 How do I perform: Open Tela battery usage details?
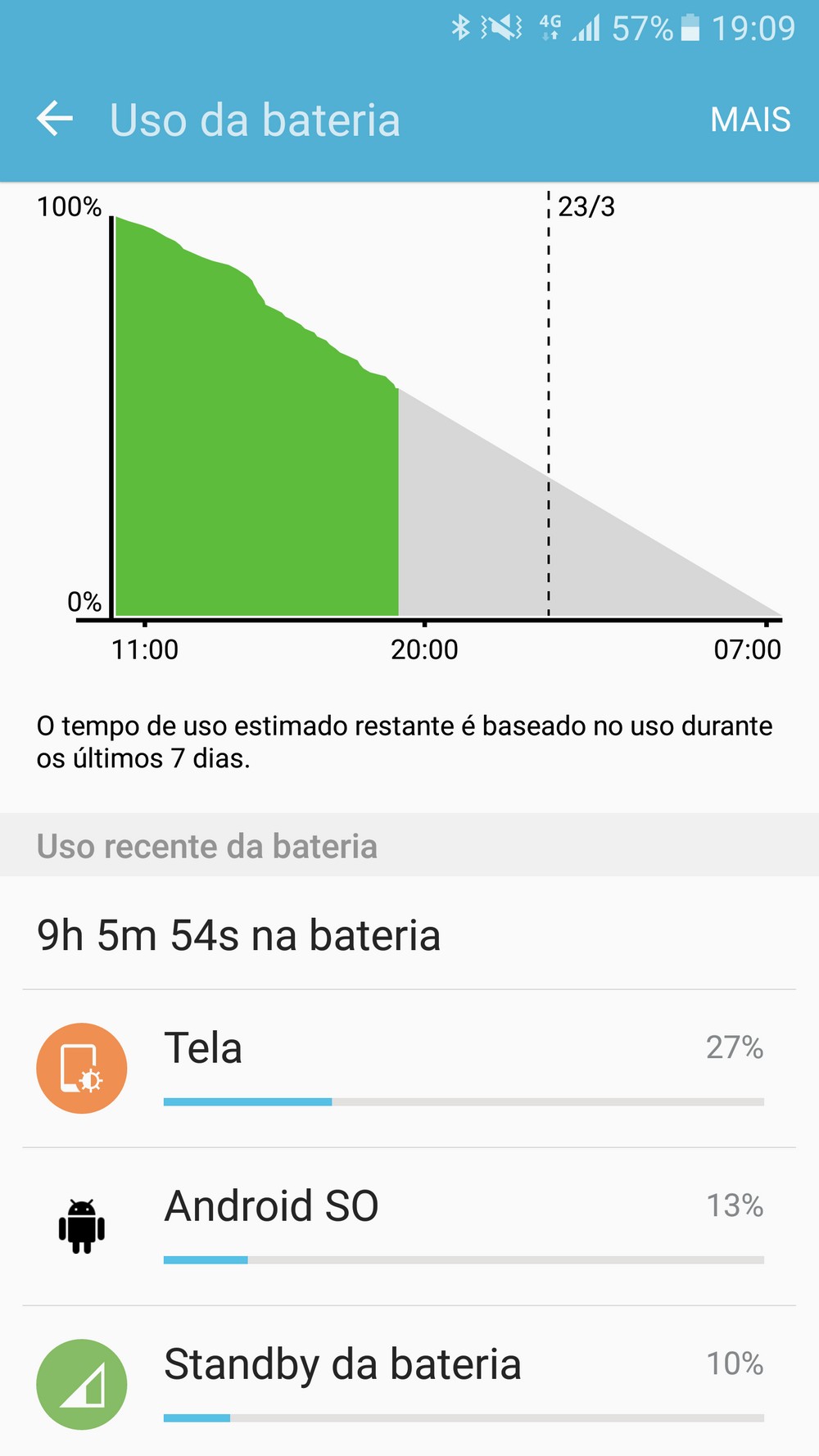409,1068
